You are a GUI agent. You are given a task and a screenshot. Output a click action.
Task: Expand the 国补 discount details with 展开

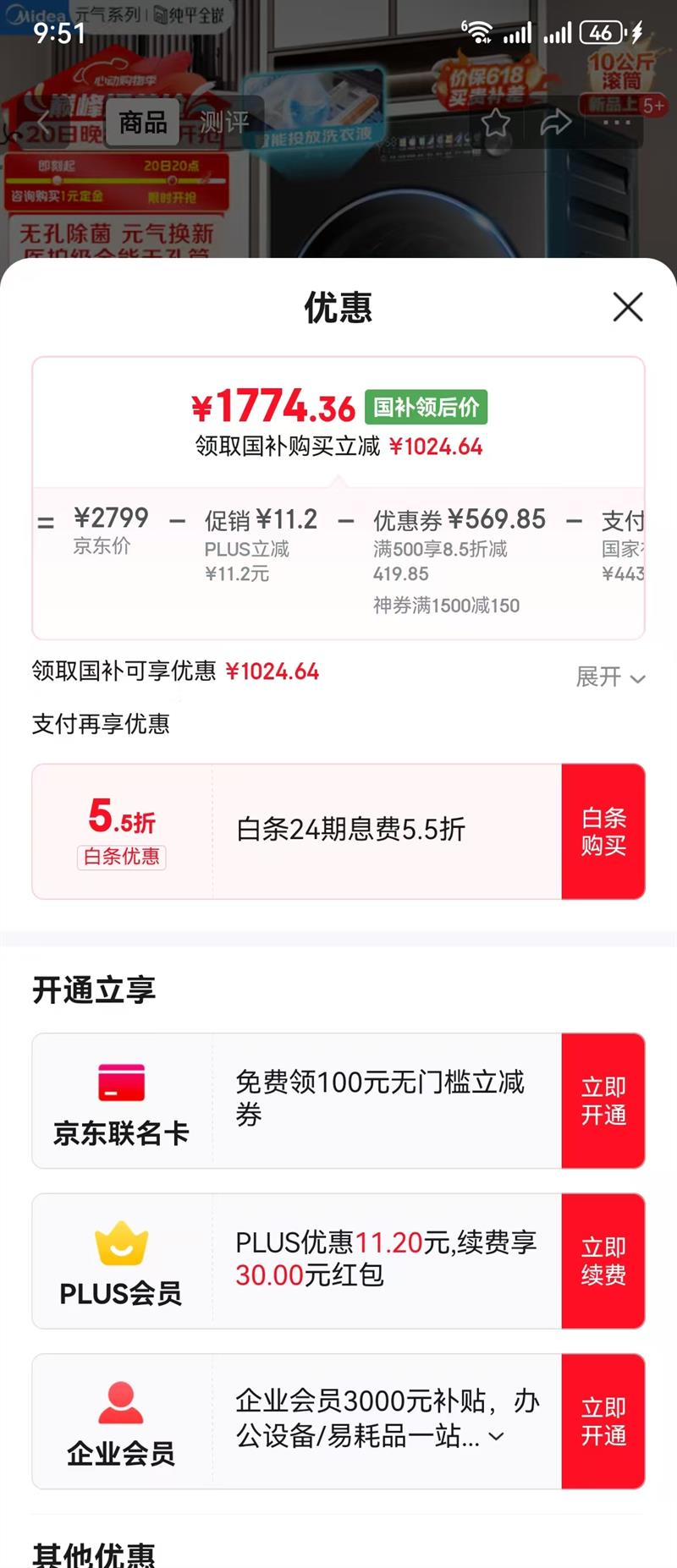(610, 677)
